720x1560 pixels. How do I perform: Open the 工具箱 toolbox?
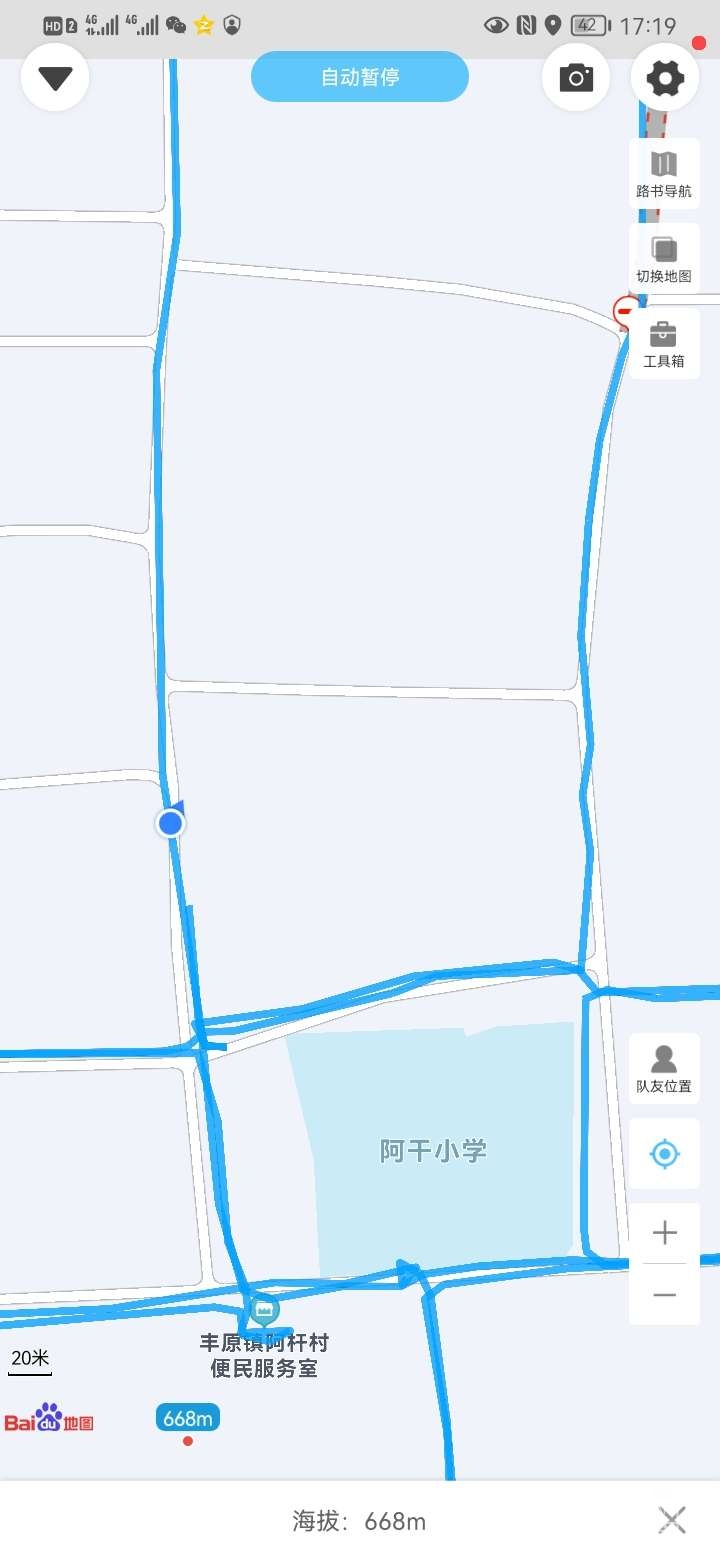click(x=664, y=343)
